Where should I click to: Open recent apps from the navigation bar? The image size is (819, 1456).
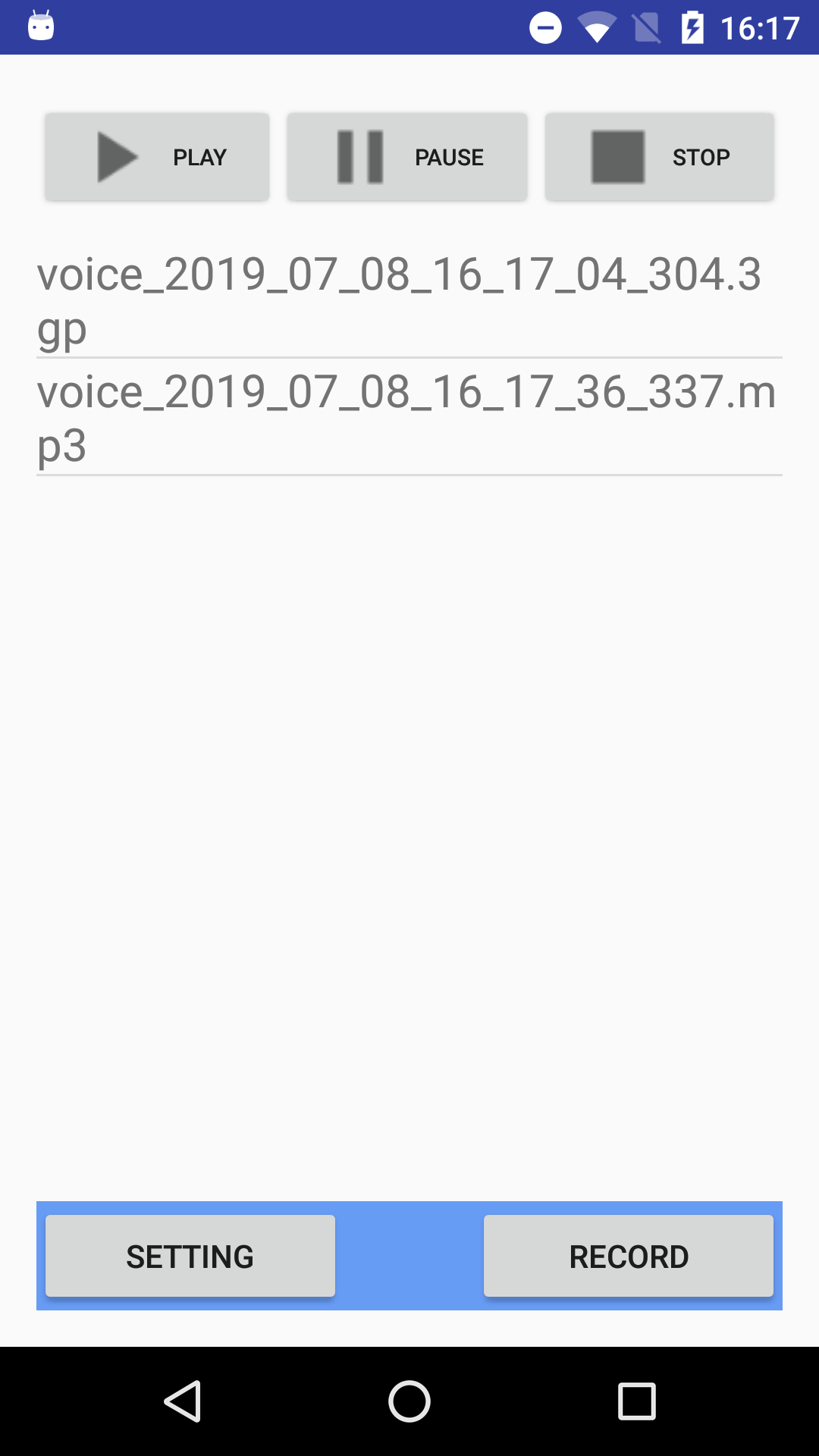point(637,1401)
